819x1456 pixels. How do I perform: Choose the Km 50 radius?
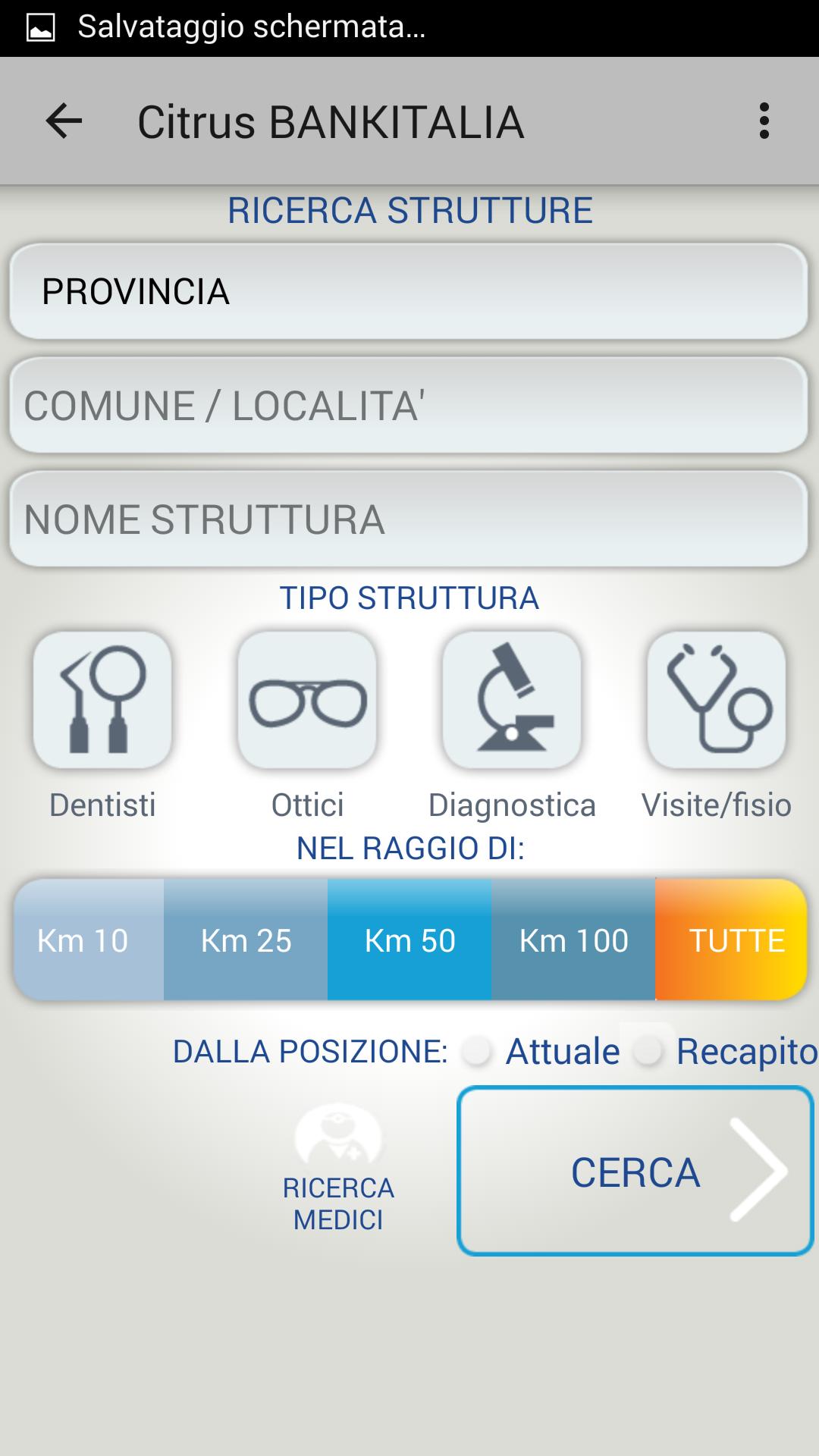pyautogui.click(x=409, y=940)
